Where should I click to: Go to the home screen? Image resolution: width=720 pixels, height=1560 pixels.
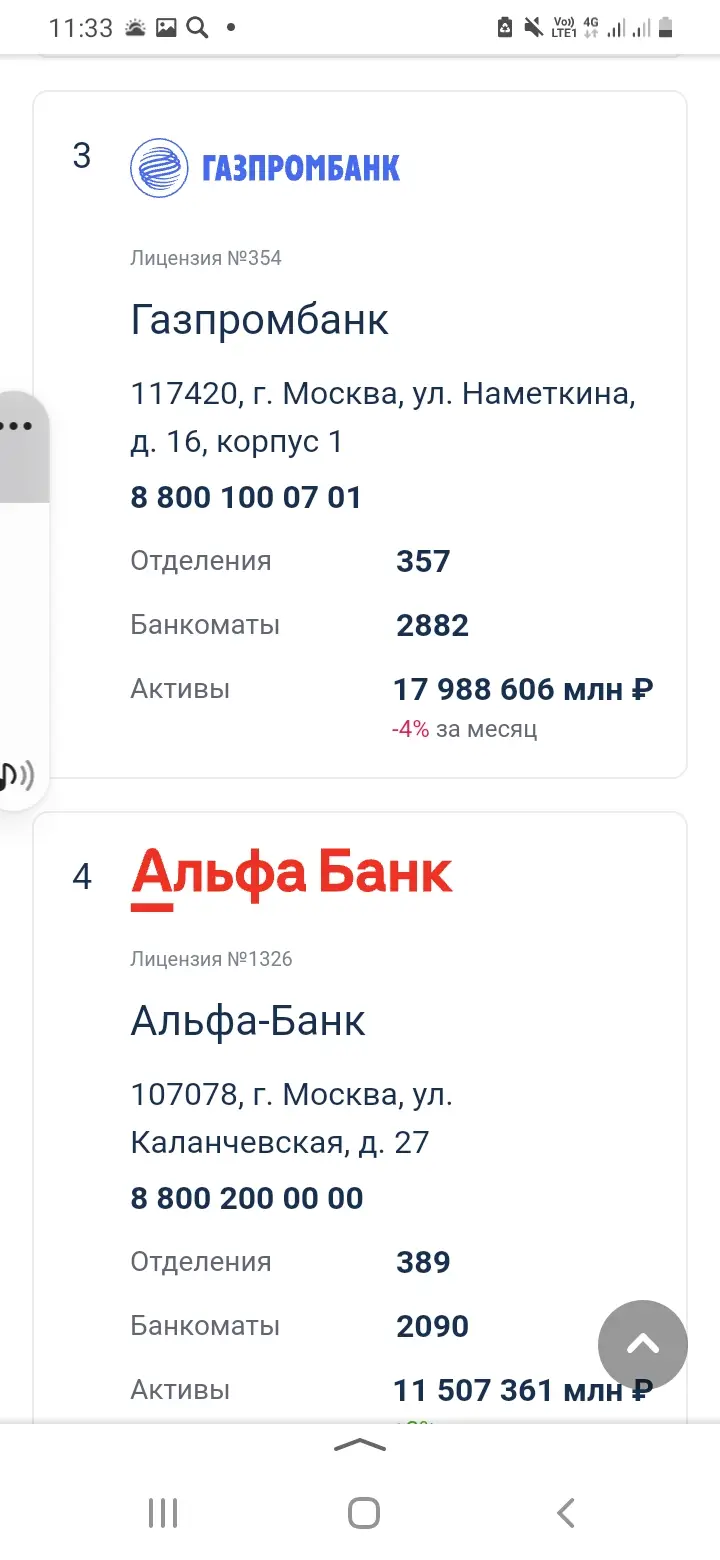[x=364, y=1513]
